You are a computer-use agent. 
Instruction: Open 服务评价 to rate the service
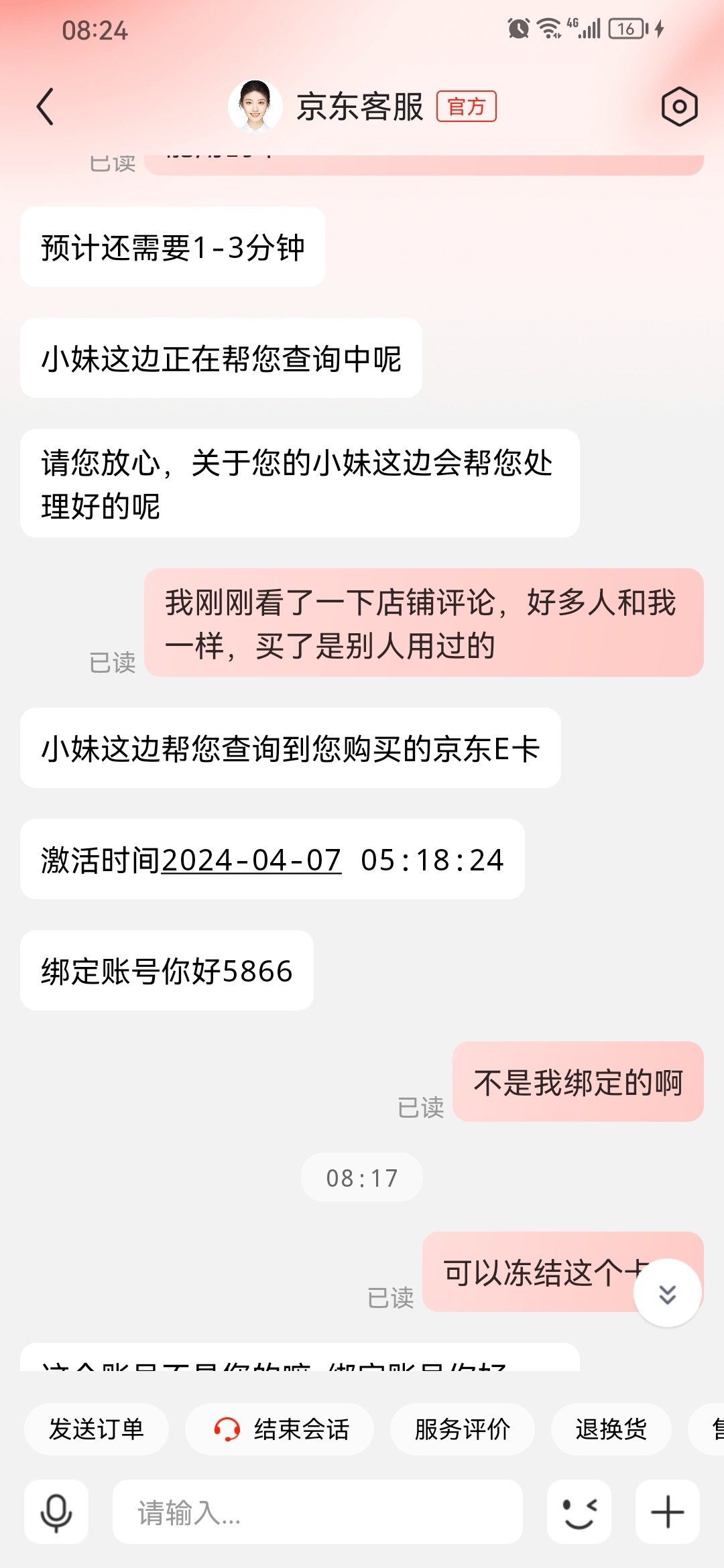point(463,1429)
